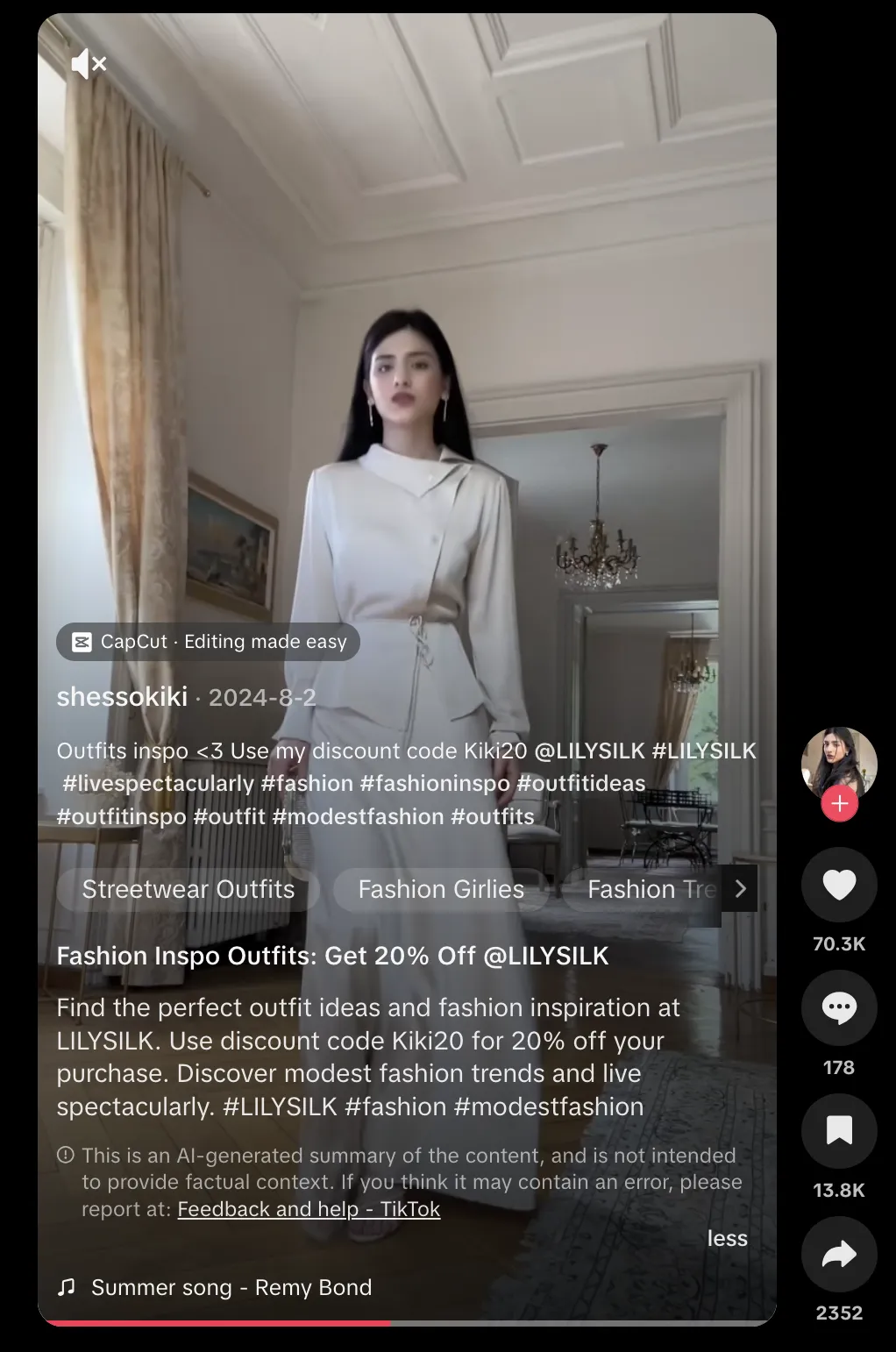This screenshot has width=896, height=1352.
Task: Follow shessokiki with the plus button
Action: click(839, 804)
